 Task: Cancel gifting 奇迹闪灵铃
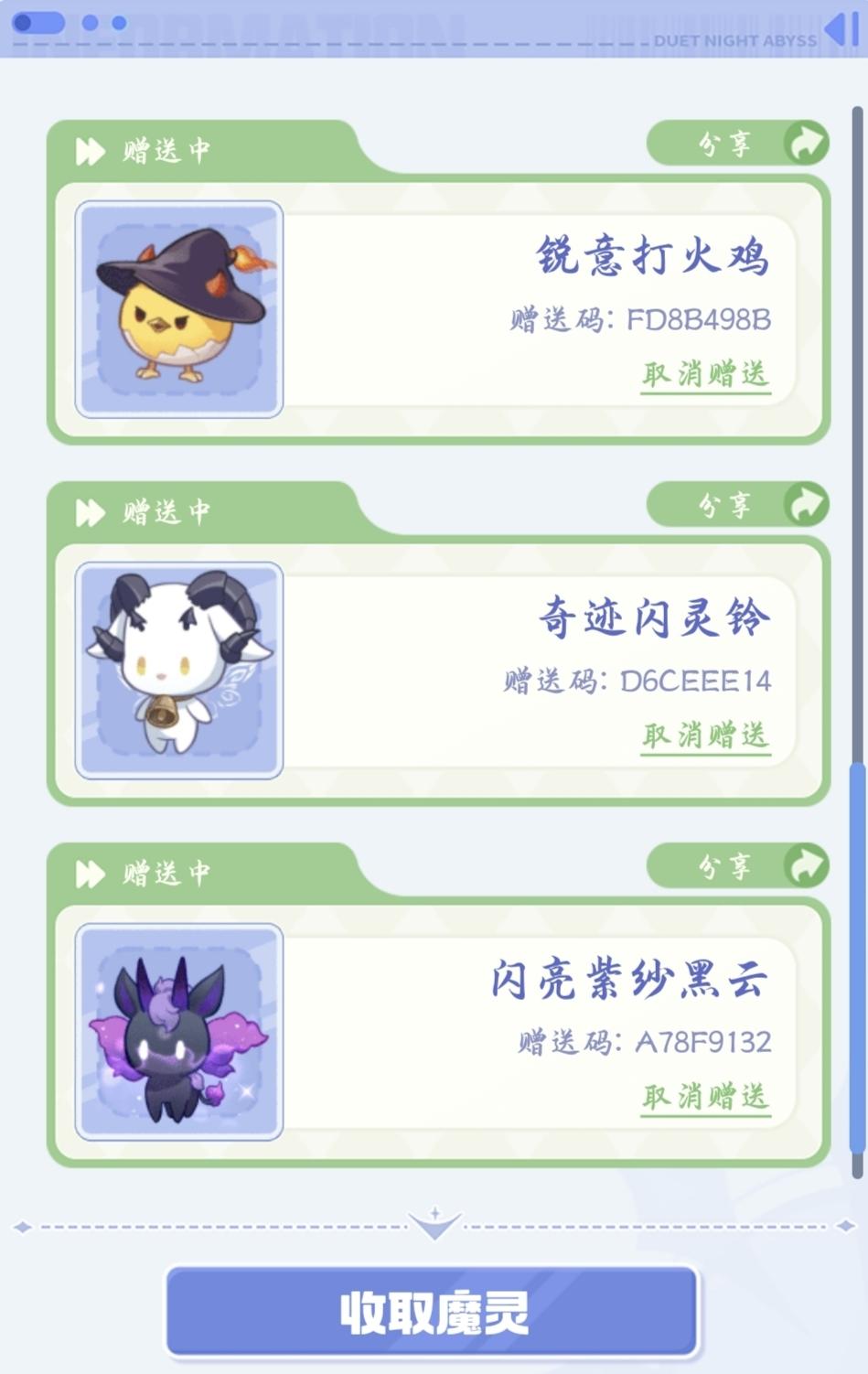click(705, 735)
